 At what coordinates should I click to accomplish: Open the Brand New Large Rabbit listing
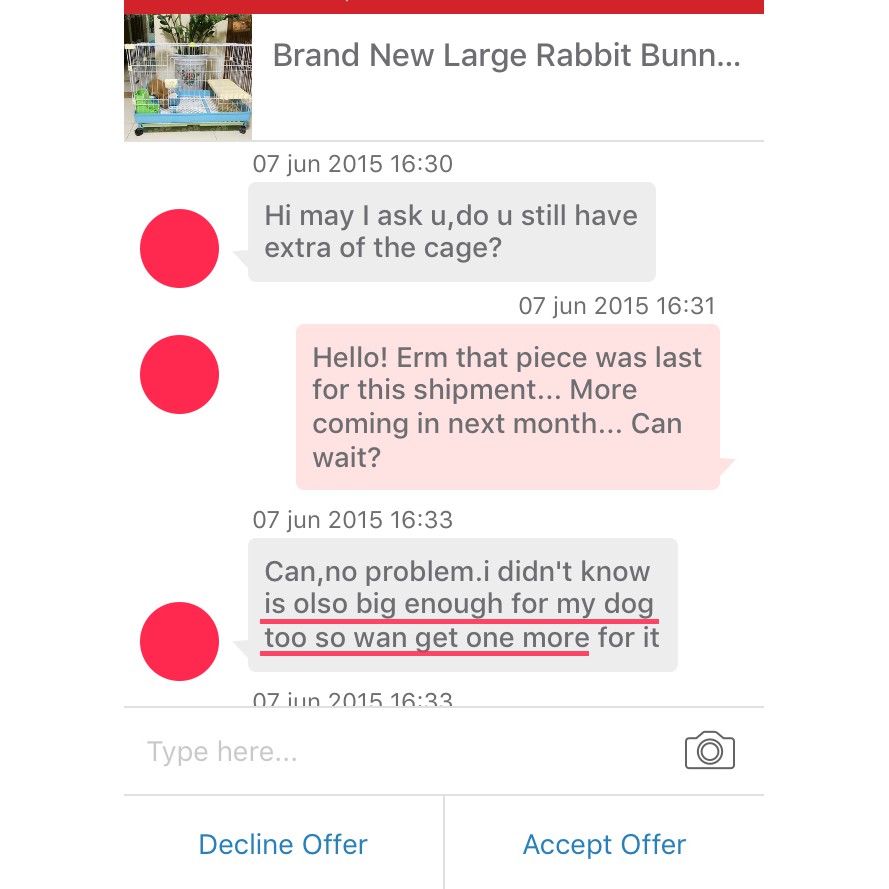coord(505,55)
